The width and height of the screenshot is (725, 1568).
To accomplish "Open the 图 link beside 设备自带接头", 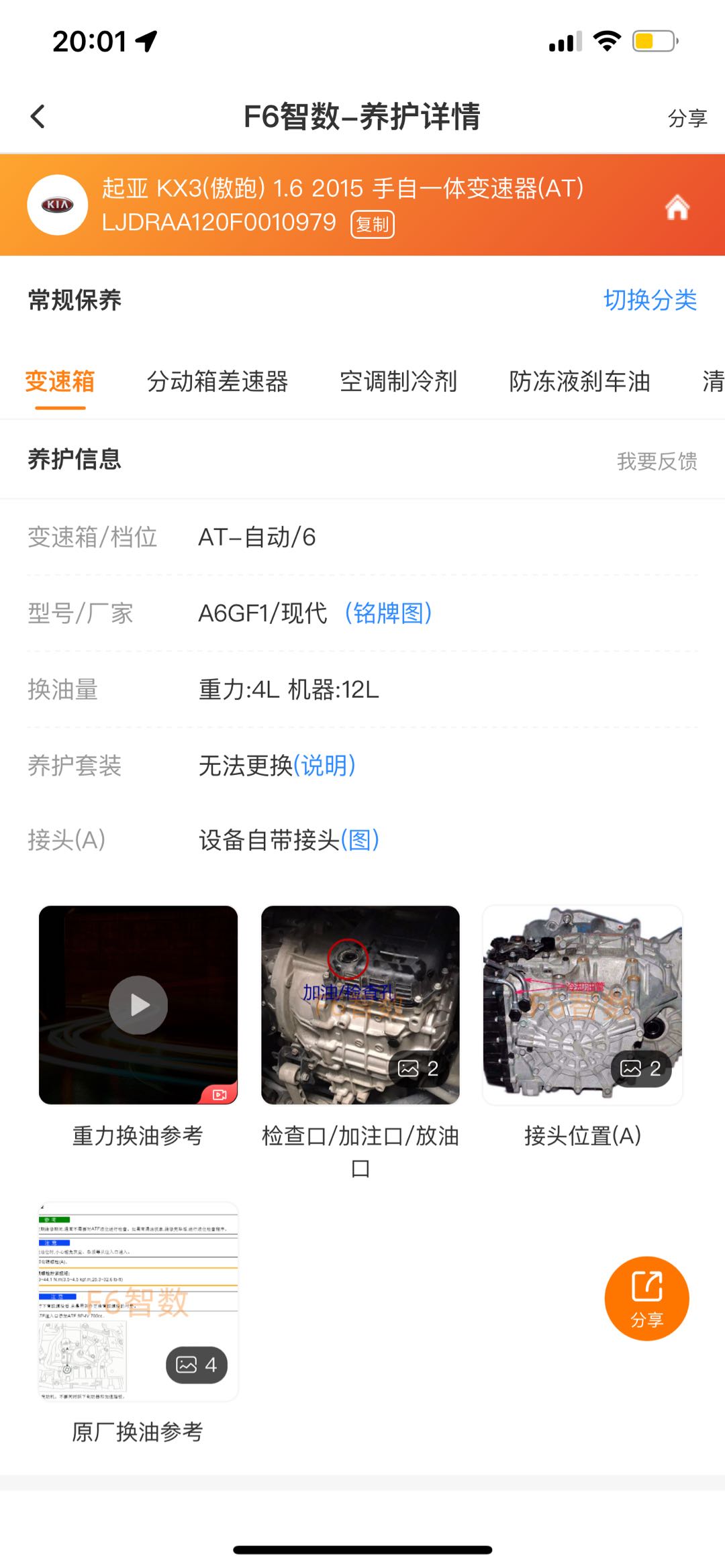I will [x=360, y=839].
